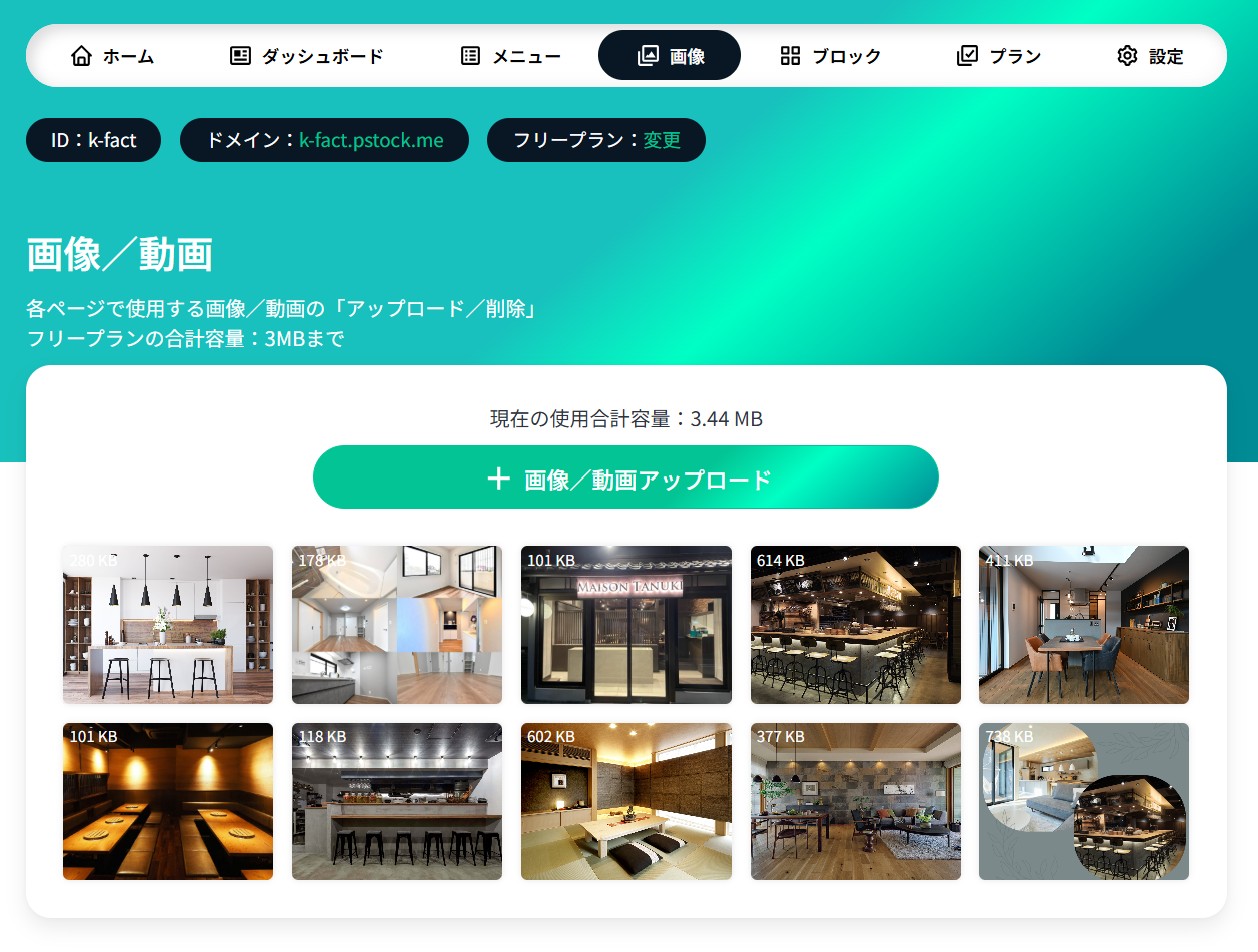Open the 614 KB bar counter image
Image resolution: width=1258 pixels, height=952 pixels.
pos(856,625)
